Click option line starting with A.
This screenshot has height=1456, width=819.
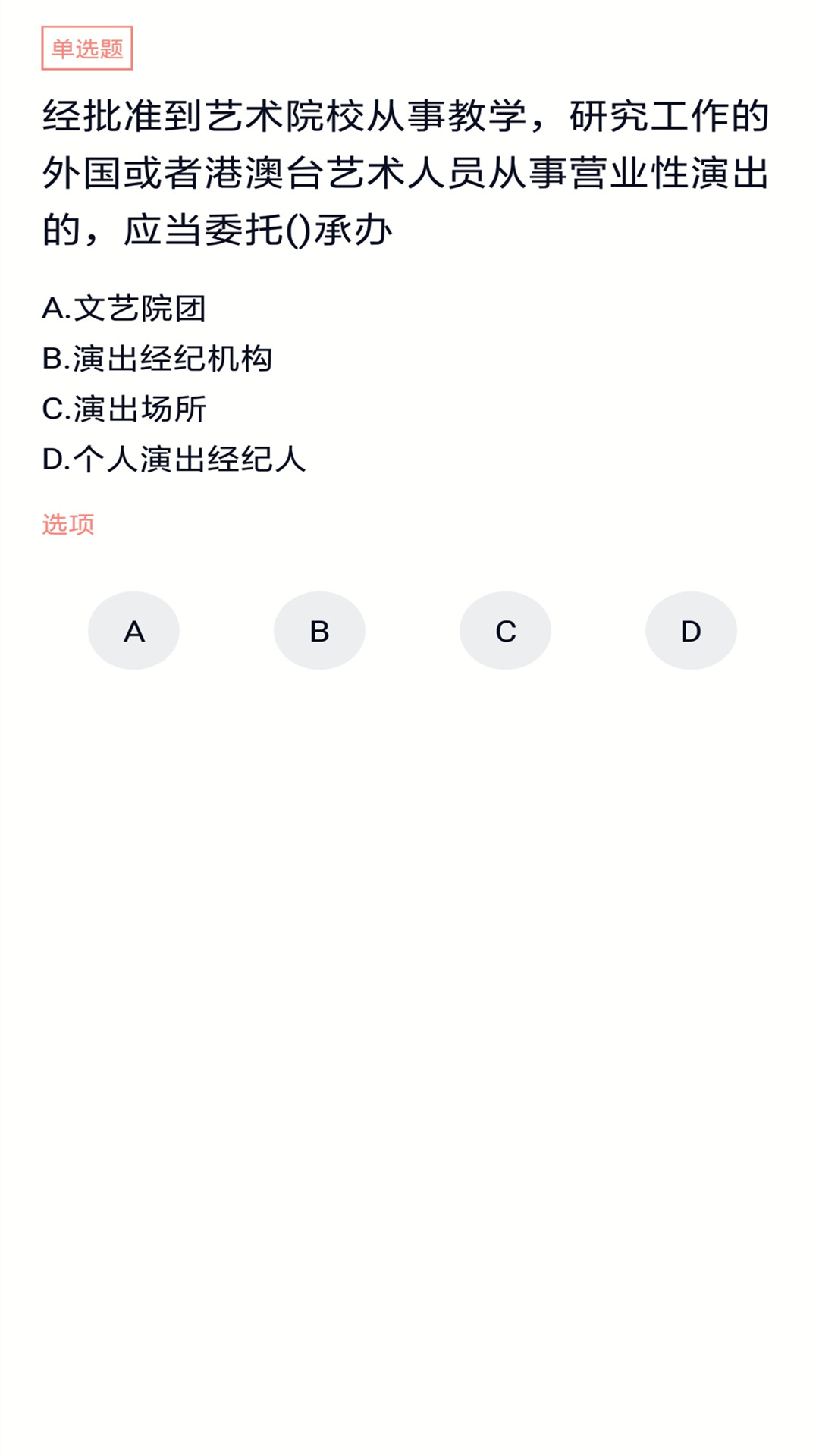[x=129, y=309]
